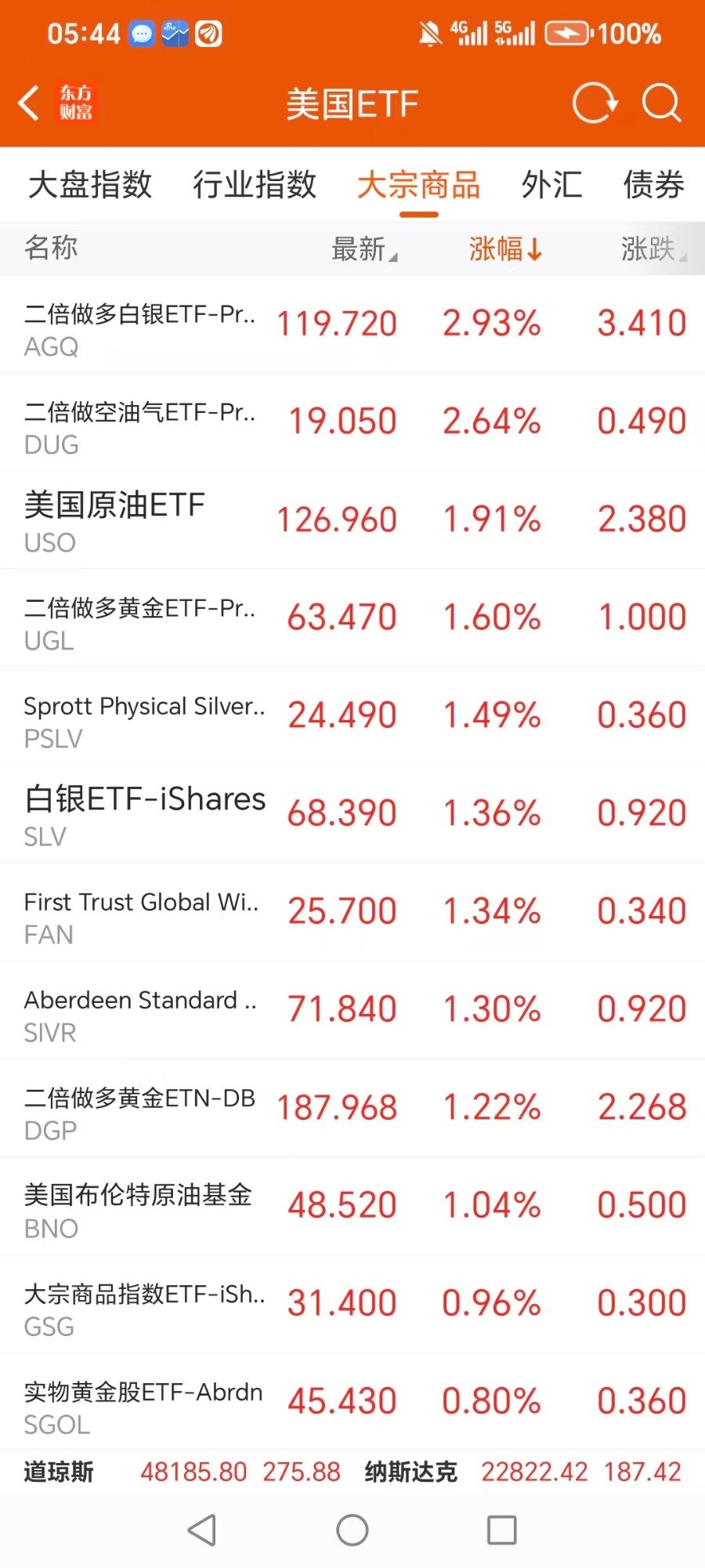
Task: View details for DUG ETF
Action: [x=352, y=422]
